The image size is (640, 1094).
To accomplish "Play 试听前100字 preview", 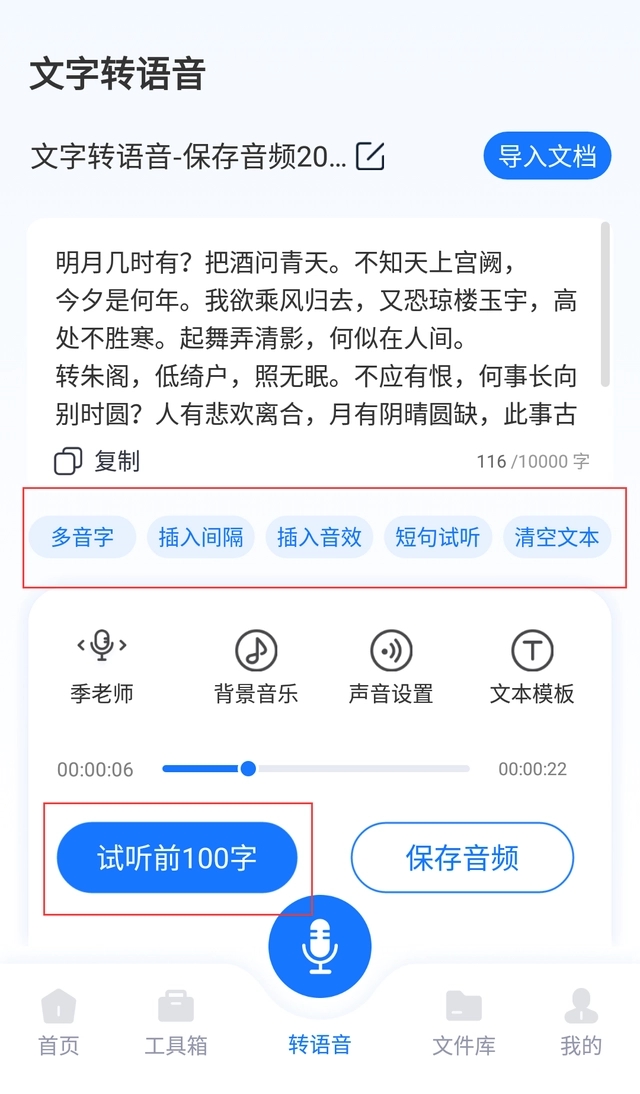I will (177, 858).
